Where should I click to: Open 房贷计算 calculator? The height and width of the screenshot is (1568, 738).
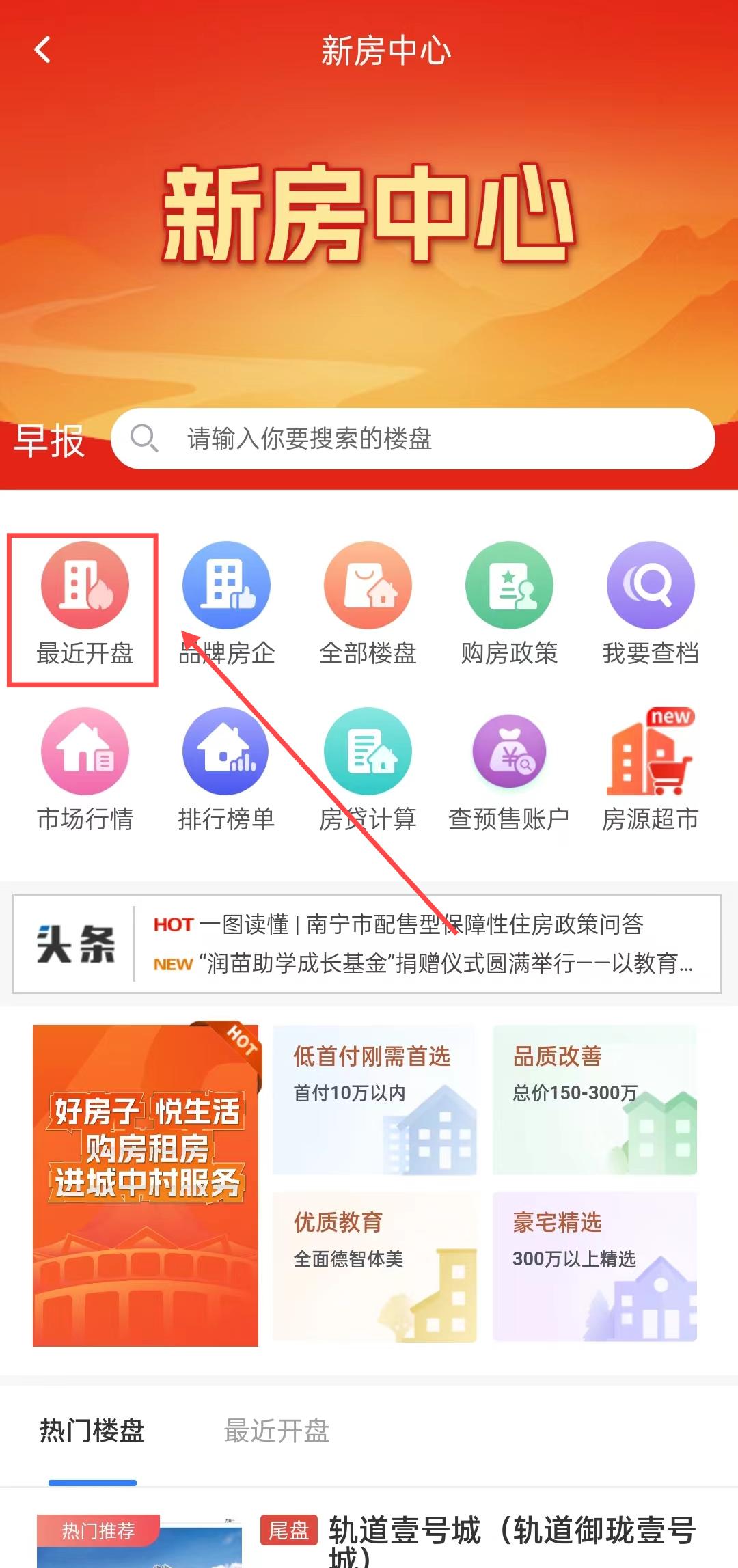click(x=368, y=752)
